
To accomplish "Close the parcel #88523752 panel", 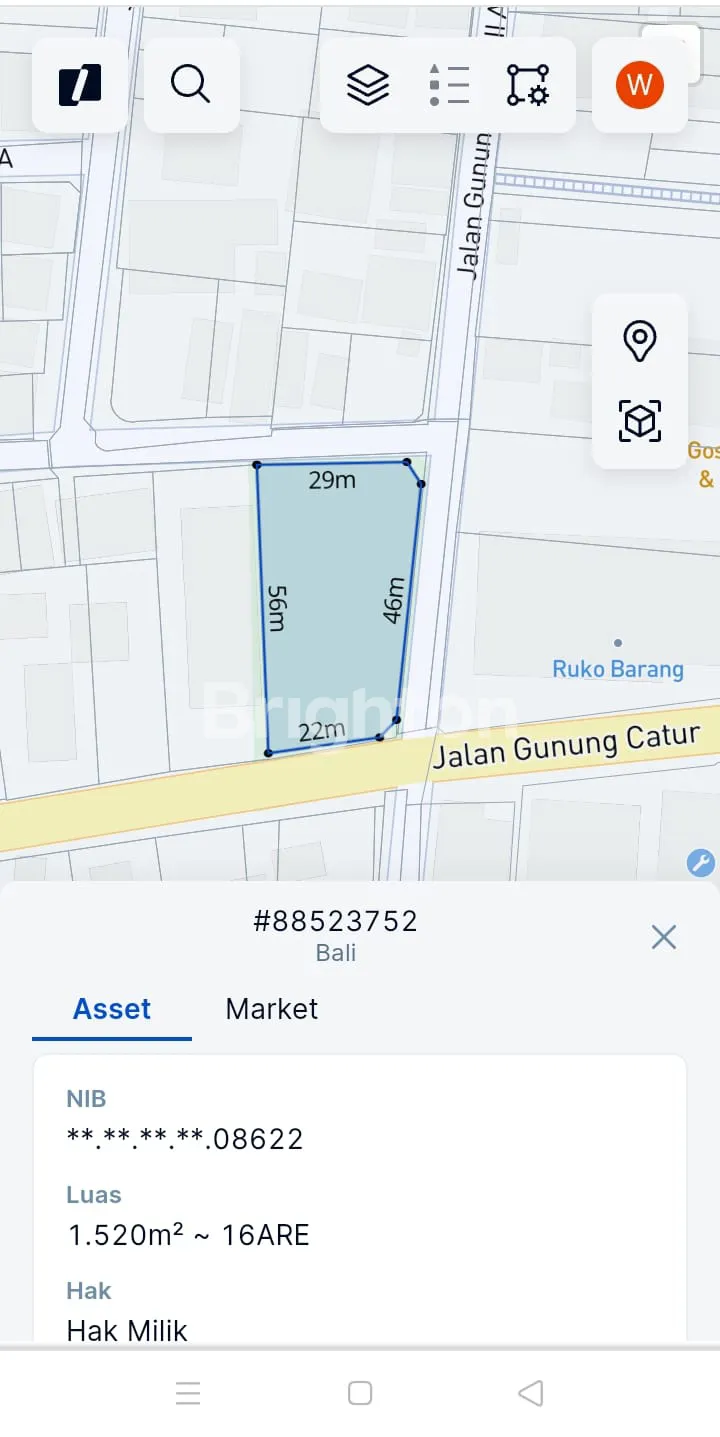I will click(664, 937).
